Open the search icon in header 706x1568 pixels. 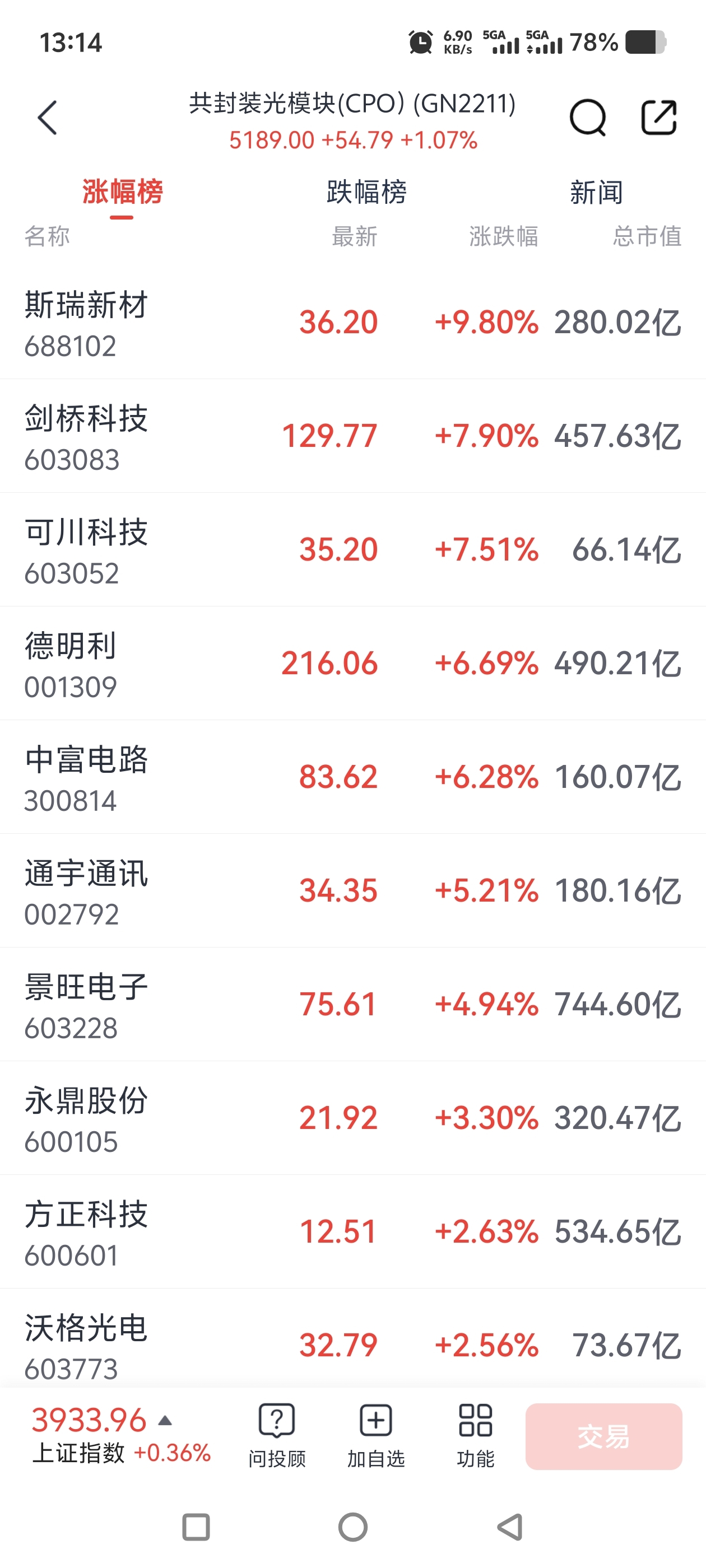[x=587, y=118]
